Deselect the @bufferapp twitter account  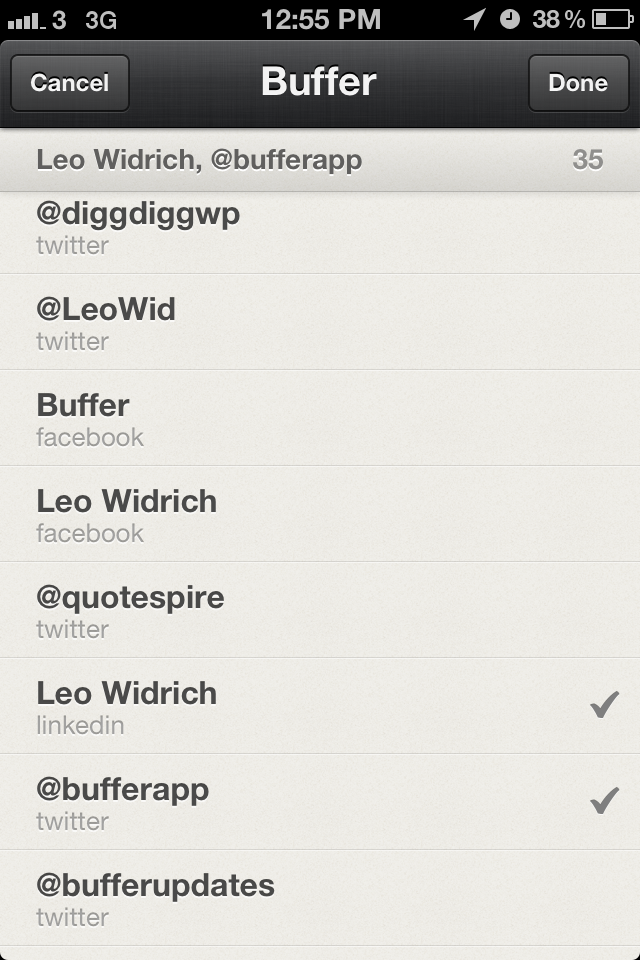coord(320,803)
